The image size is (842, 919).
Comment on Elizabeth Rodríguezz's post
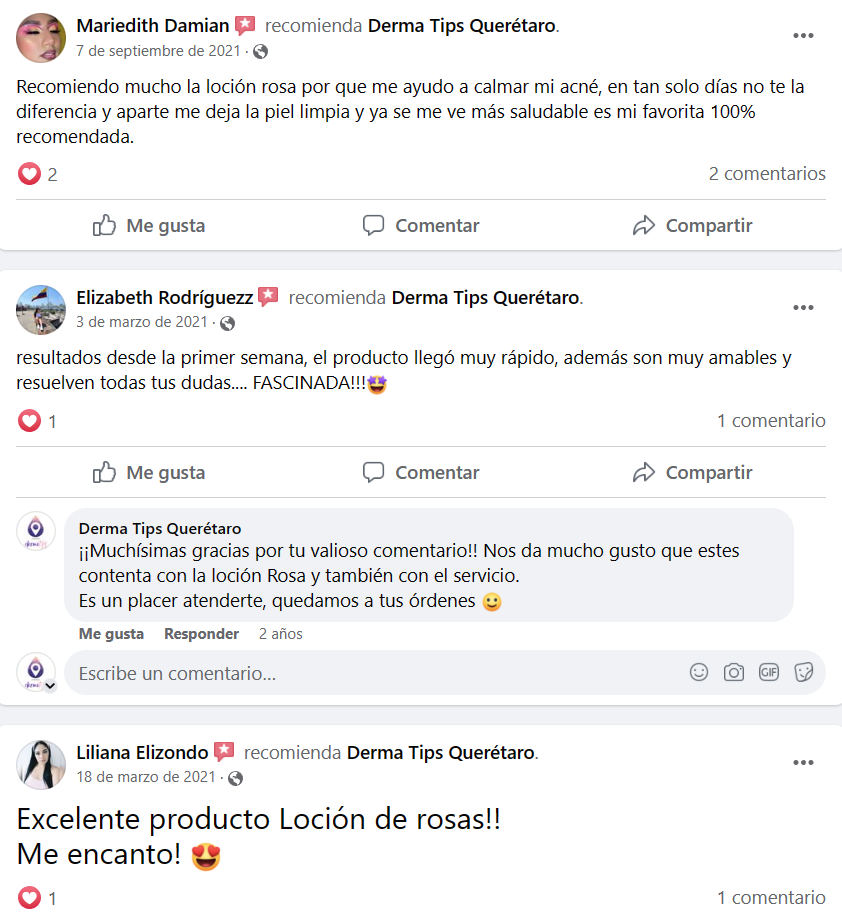(x=420, y=473)
